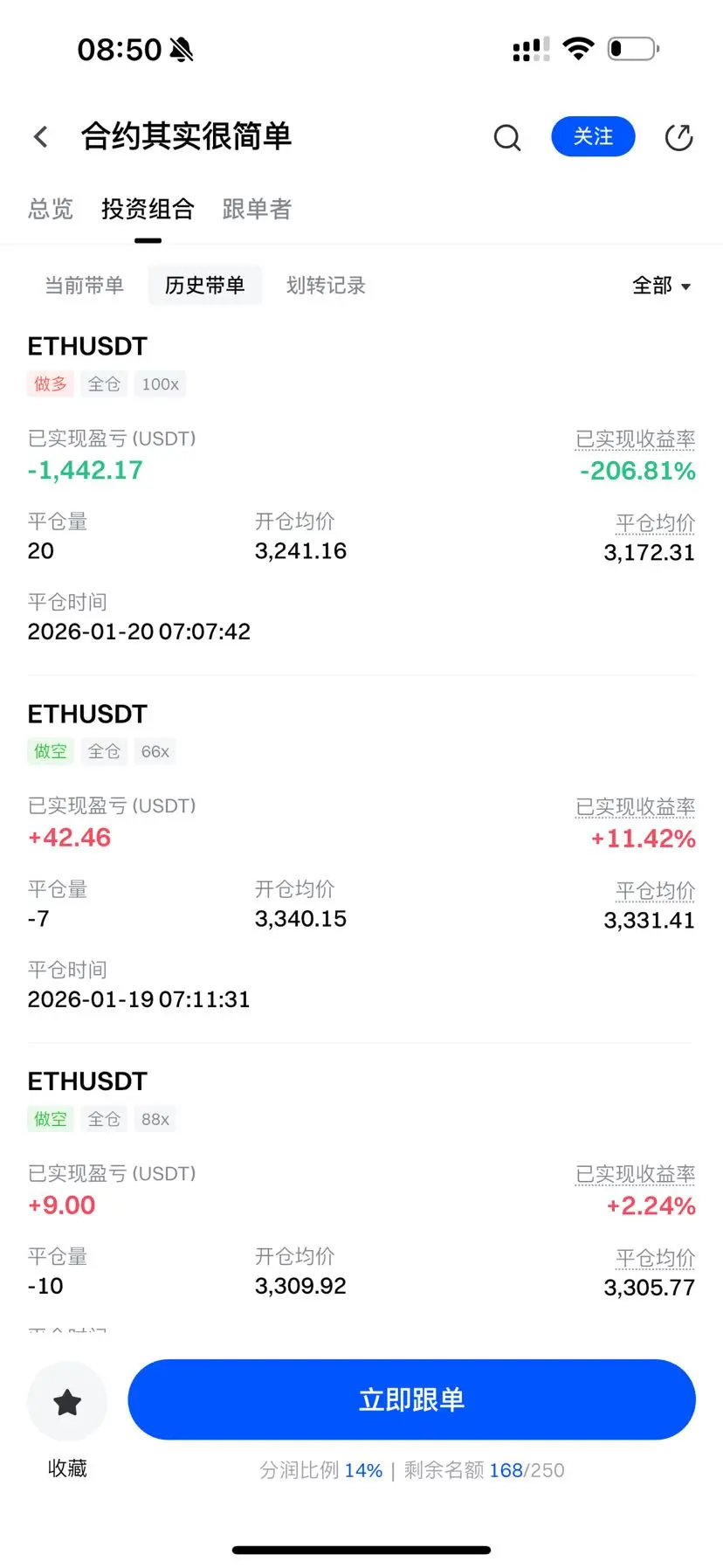This screenshot has height=1568, width=723.
Task: Tap 立即跟单 to copy trade
Action: [411, 1399]
